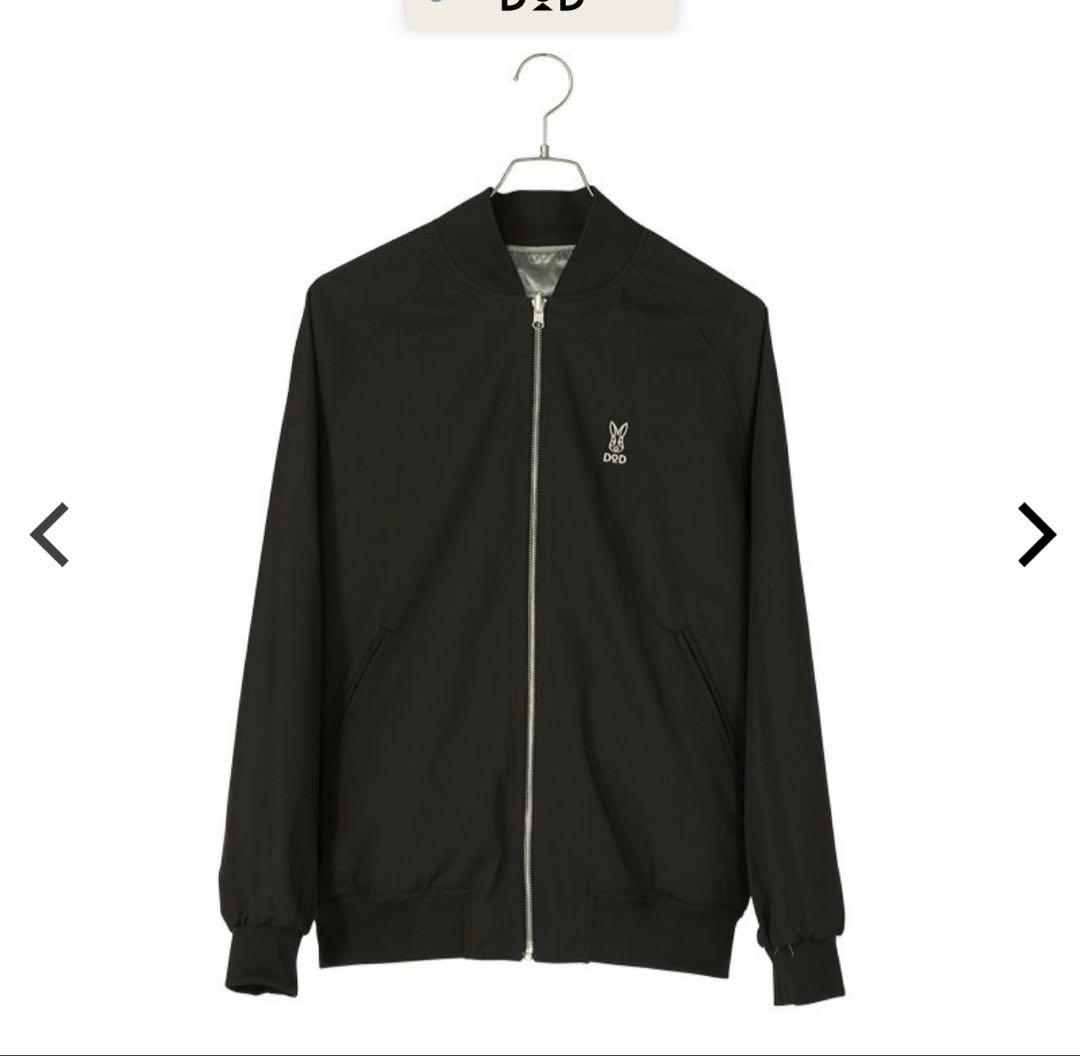1080x1056 pixels.
Task: Go to the previous product image
Action: pos(49,535)
